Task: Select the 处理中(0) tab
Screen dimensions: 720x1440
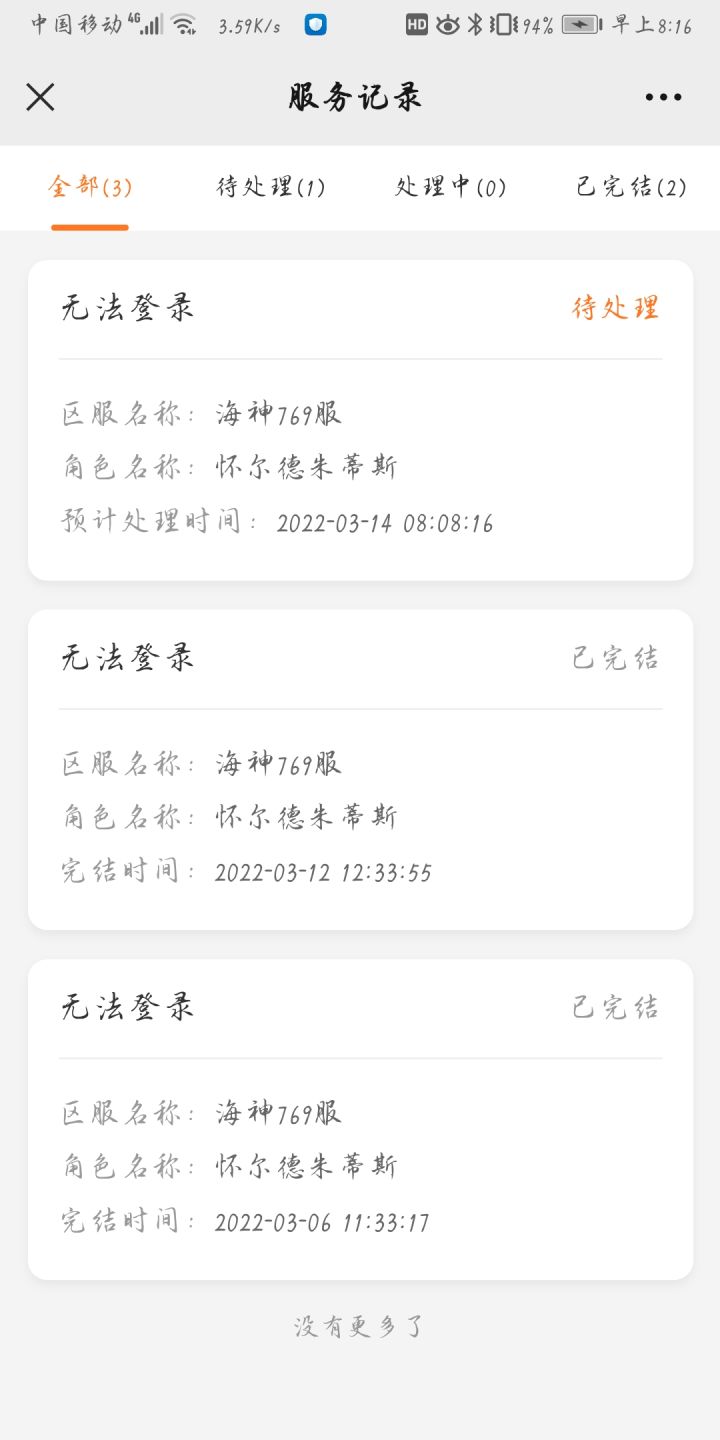Action: (450, 187)
